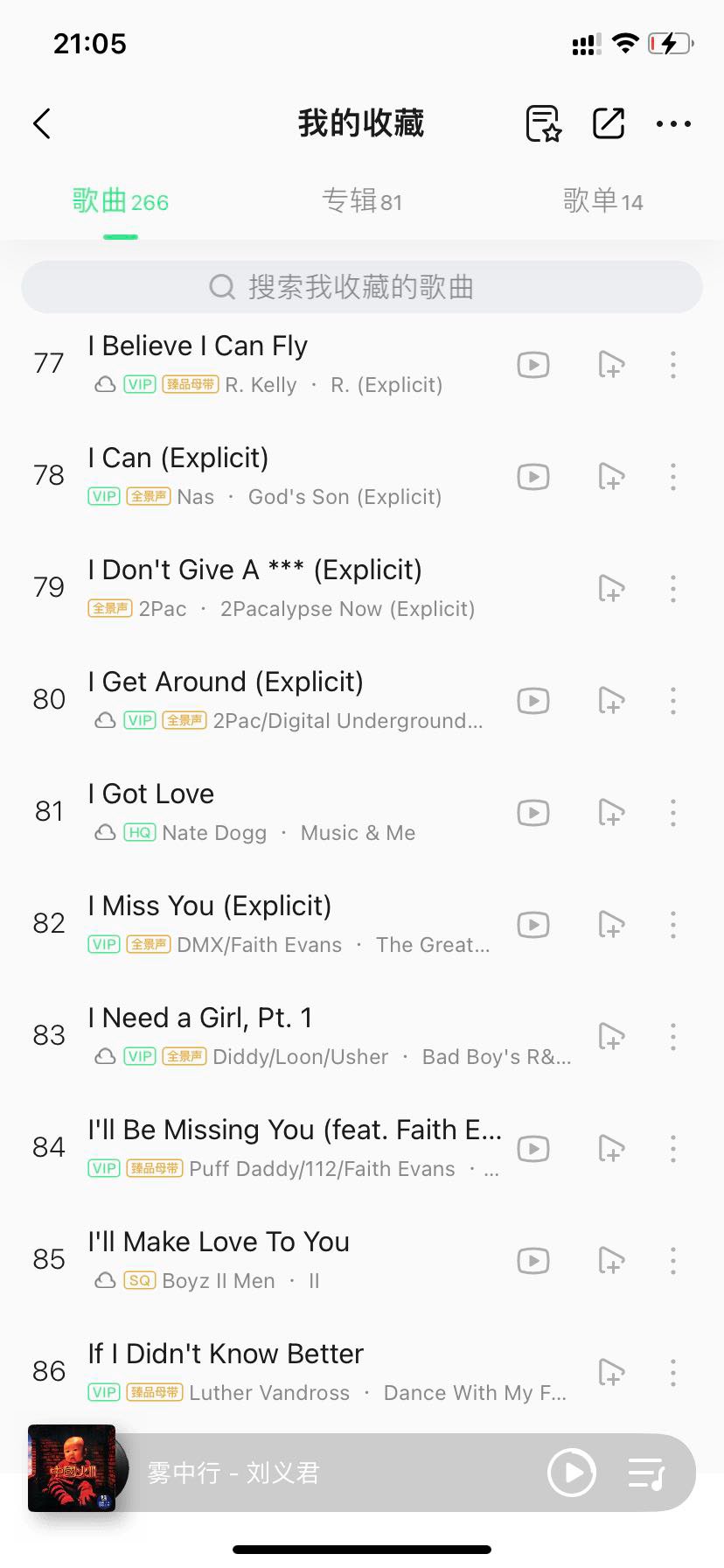This screenshot has width=724, height=1568.
Task: Share my favorites collection
Action: (609, 123)
